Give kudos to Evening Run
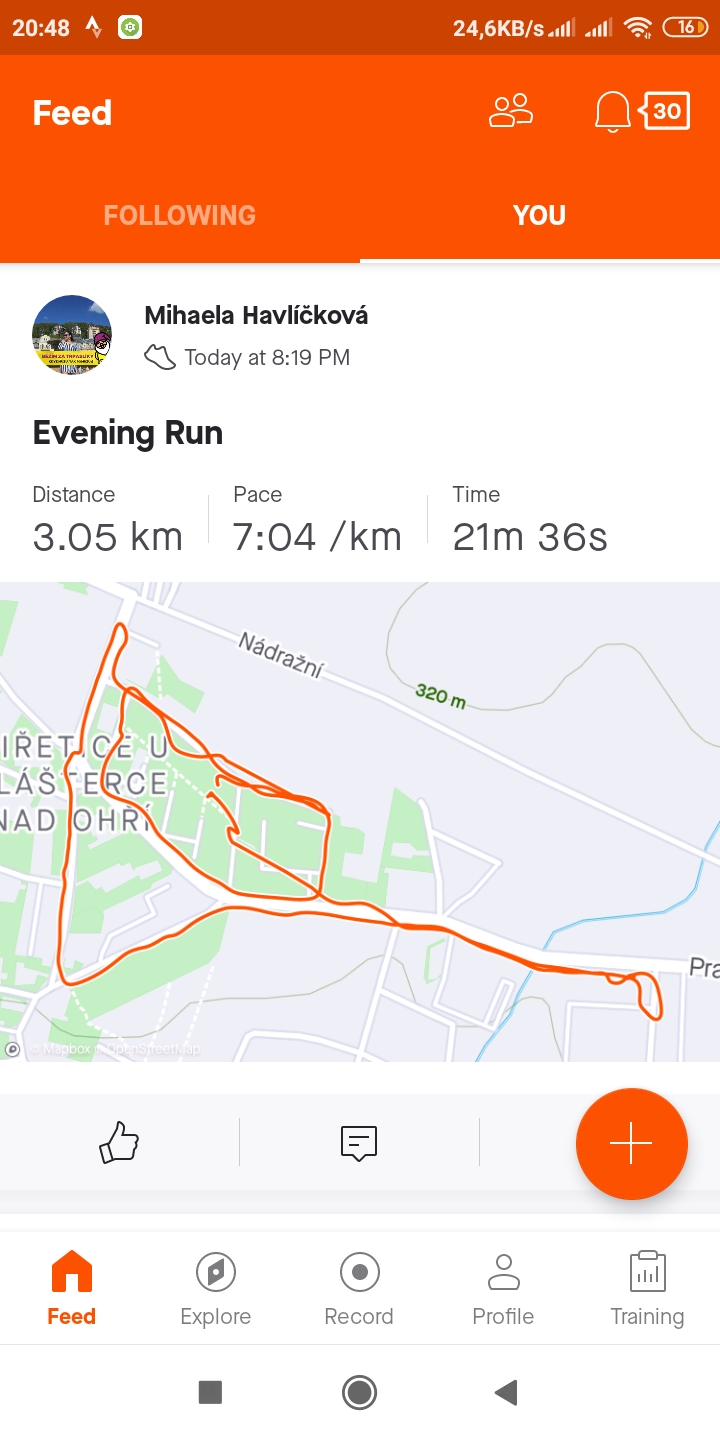This screenshot has height=1440, width=720. tap(119, 1142)
